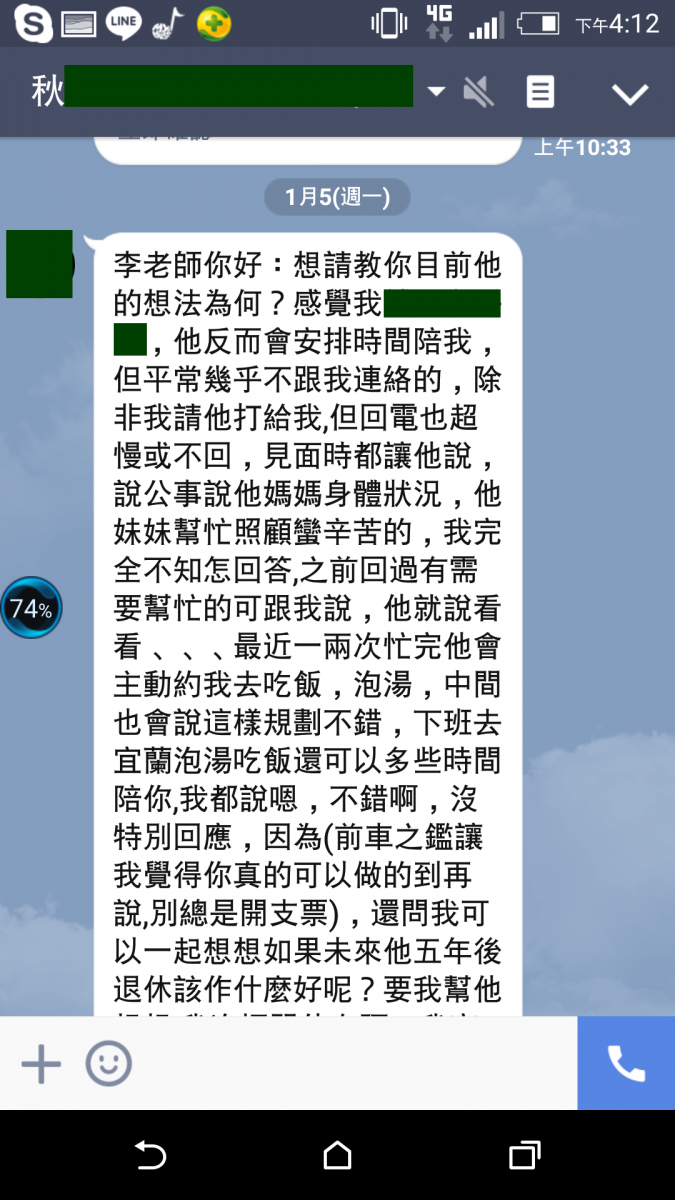
Task: Tap the floating 74% battery widget
Action: point(31,608)
